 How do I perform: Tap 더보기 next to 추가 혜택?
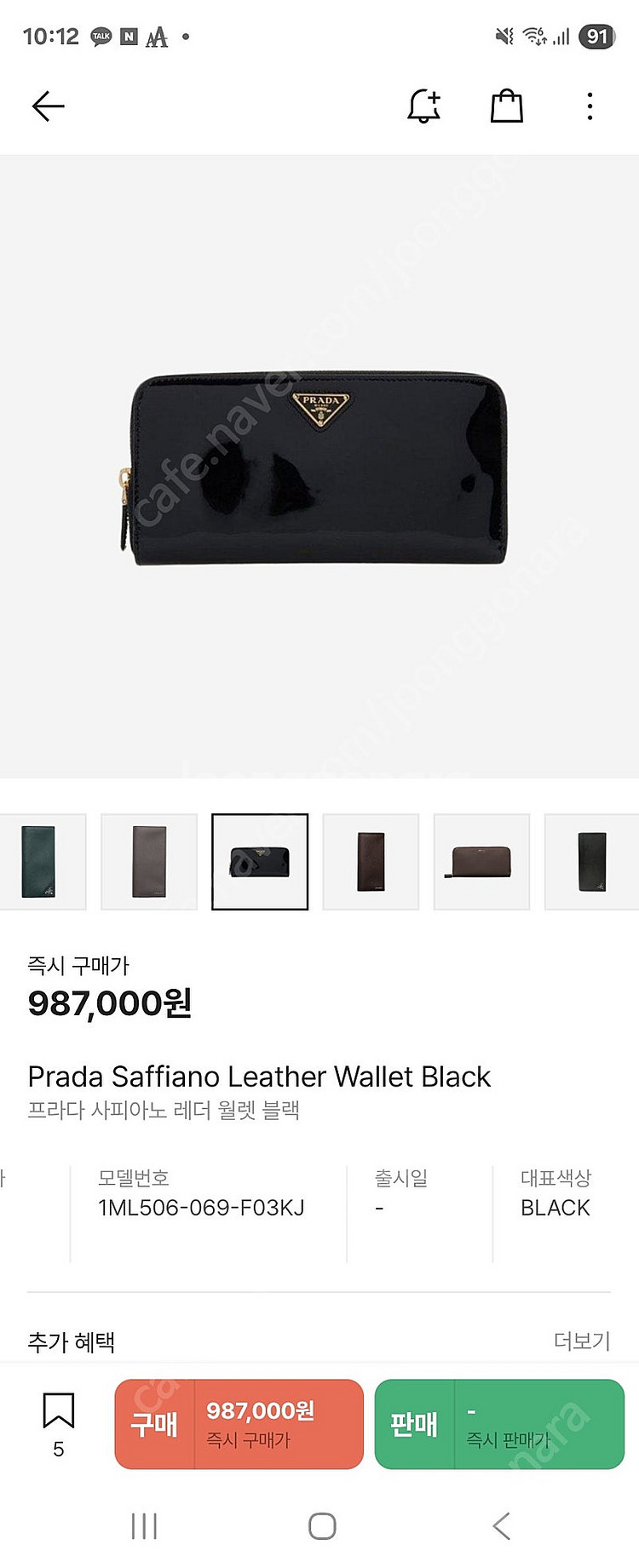(582, 1341)
